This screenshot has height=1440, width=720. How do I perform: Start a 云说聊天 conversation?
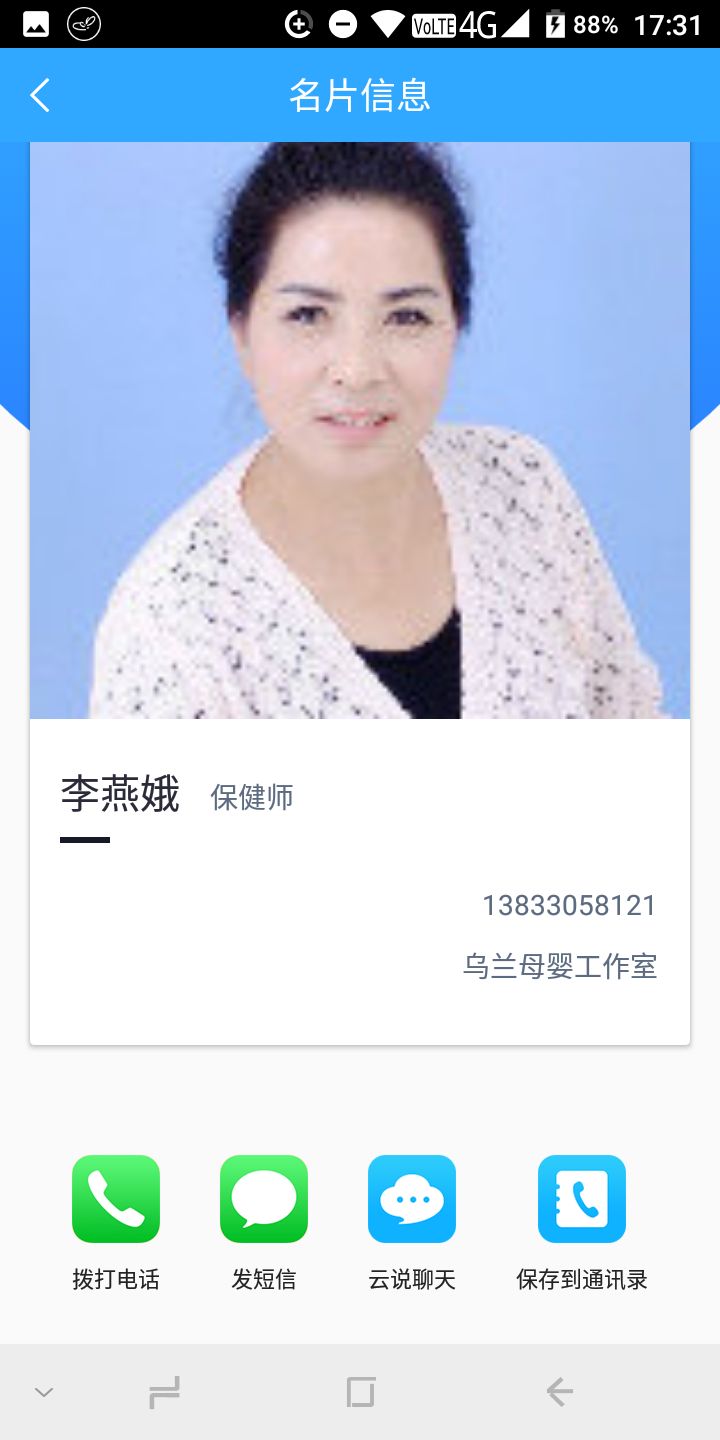(412, 1199)
